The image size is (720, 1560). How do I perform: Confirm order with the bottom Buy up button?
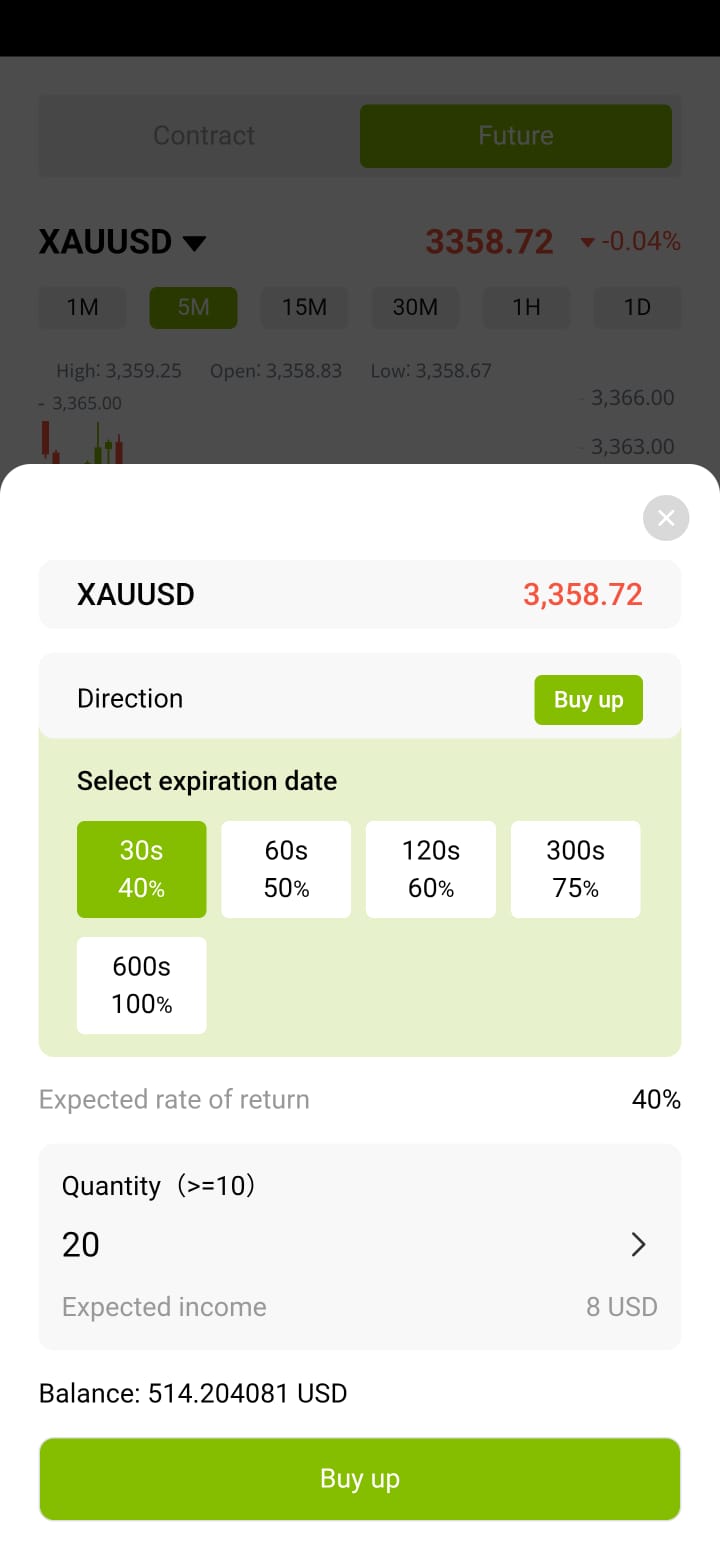tap(360, 1479)
